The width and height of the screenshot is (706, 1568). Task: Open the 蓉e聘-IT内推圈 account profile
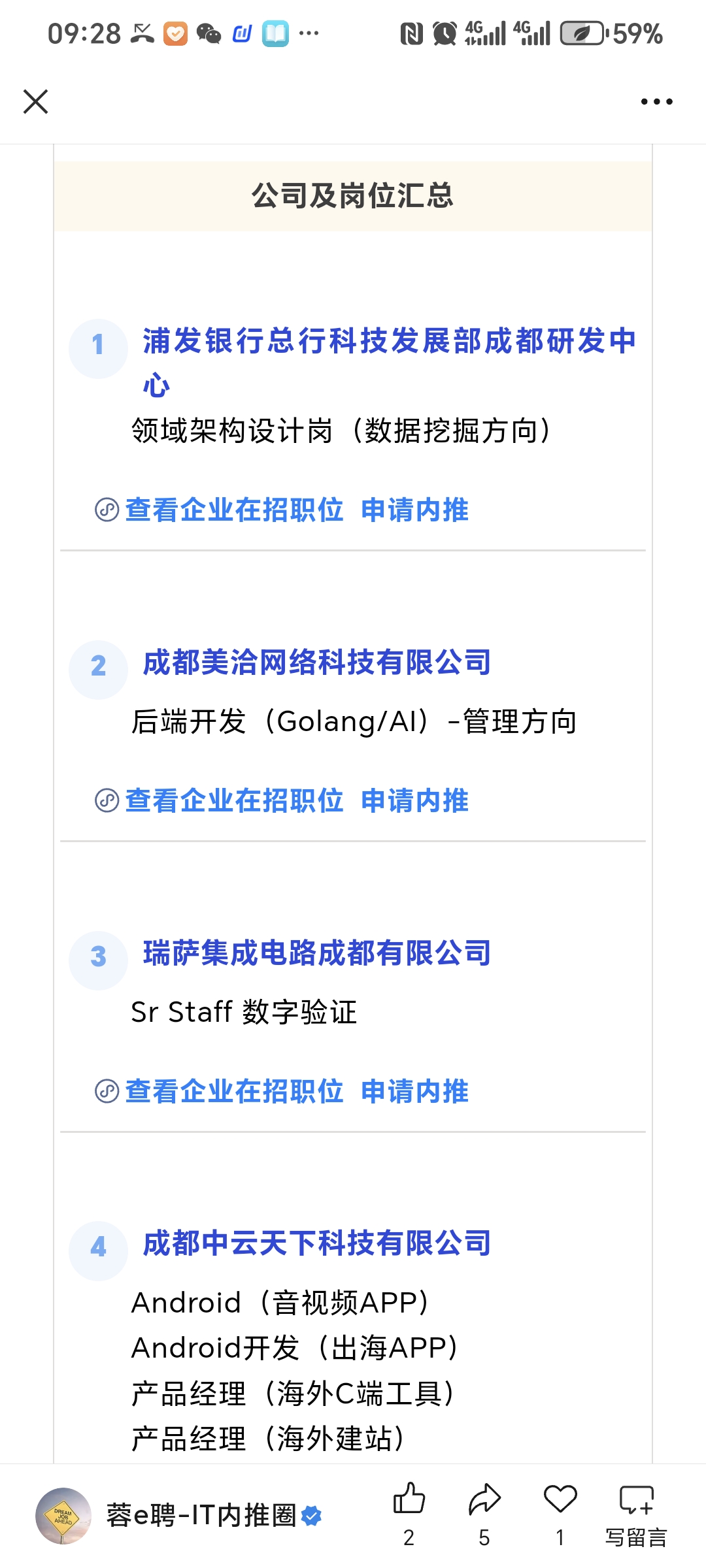201,1516
